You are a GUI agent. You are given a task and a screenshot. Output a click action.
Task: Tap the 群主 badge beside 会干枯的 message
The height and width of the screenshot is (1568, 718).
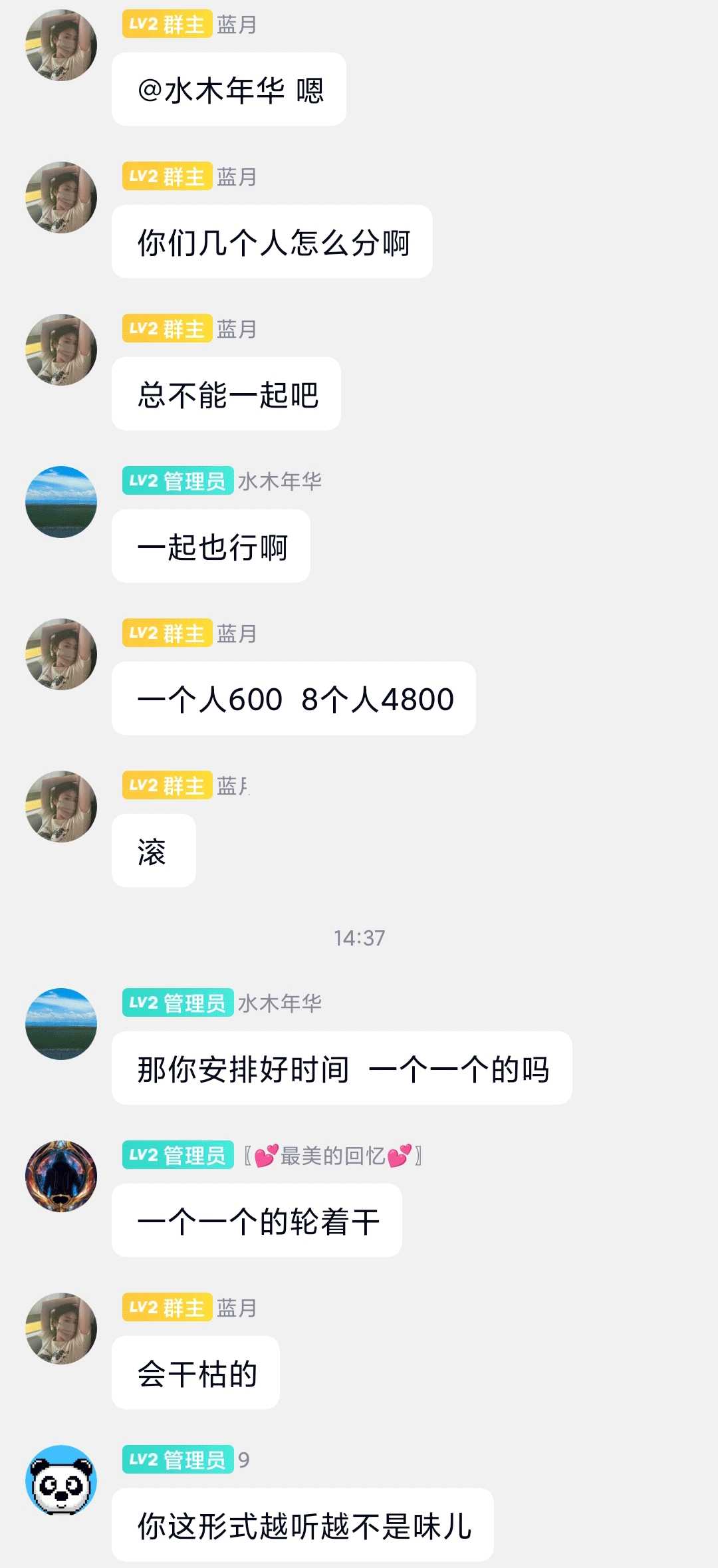166,1307
